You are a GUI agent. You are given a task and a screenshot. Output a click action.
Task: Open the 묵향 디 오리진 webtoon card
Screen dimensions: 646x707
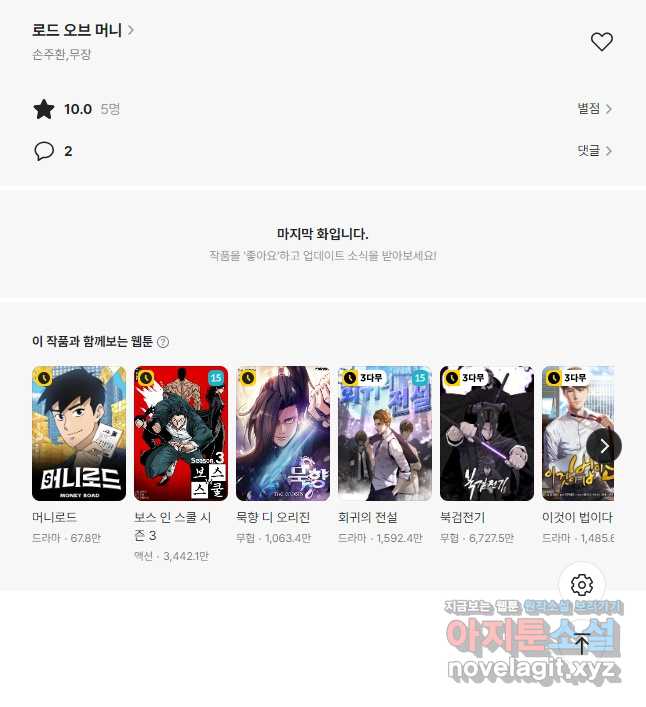283,433
